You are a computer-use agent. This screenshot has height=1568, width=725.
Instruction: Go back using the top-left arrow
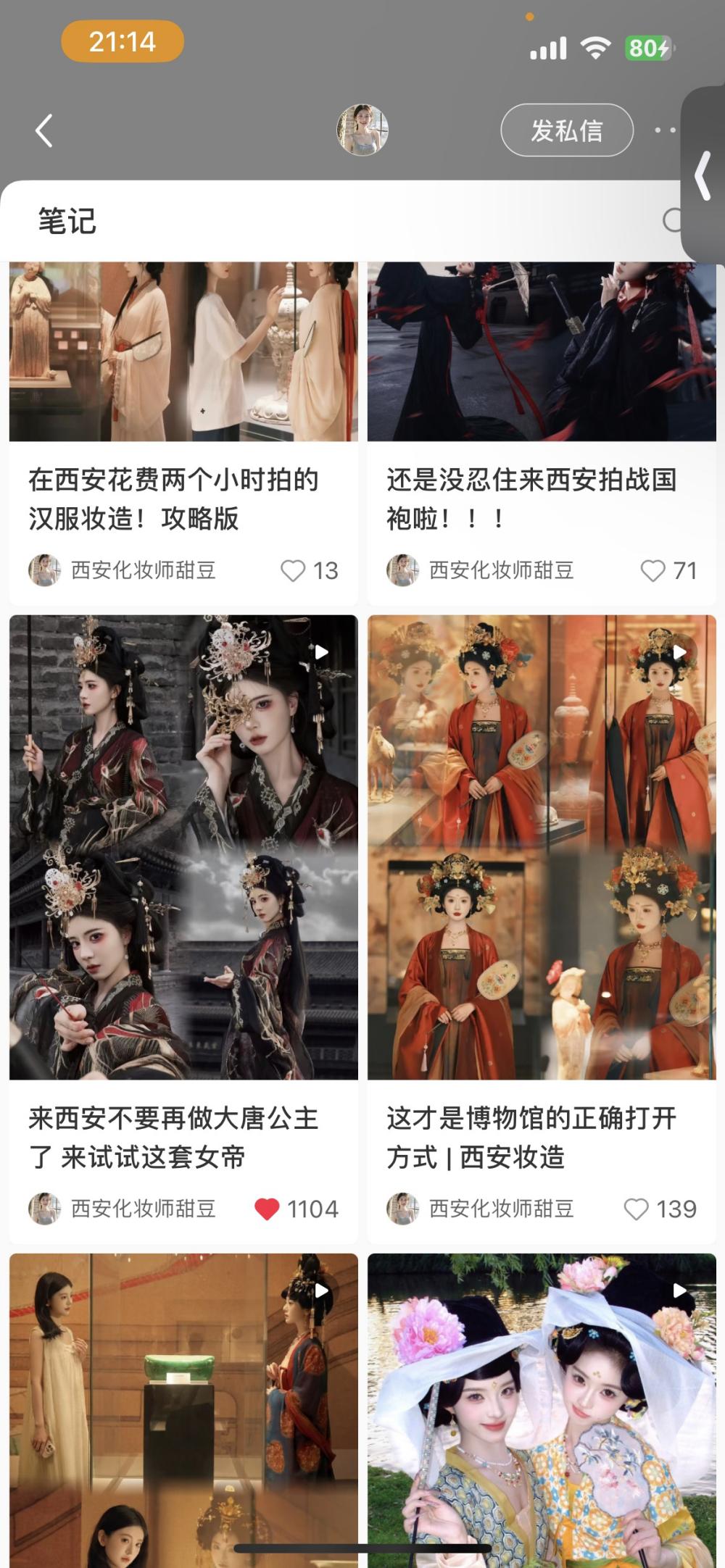(x=44, y=131)
